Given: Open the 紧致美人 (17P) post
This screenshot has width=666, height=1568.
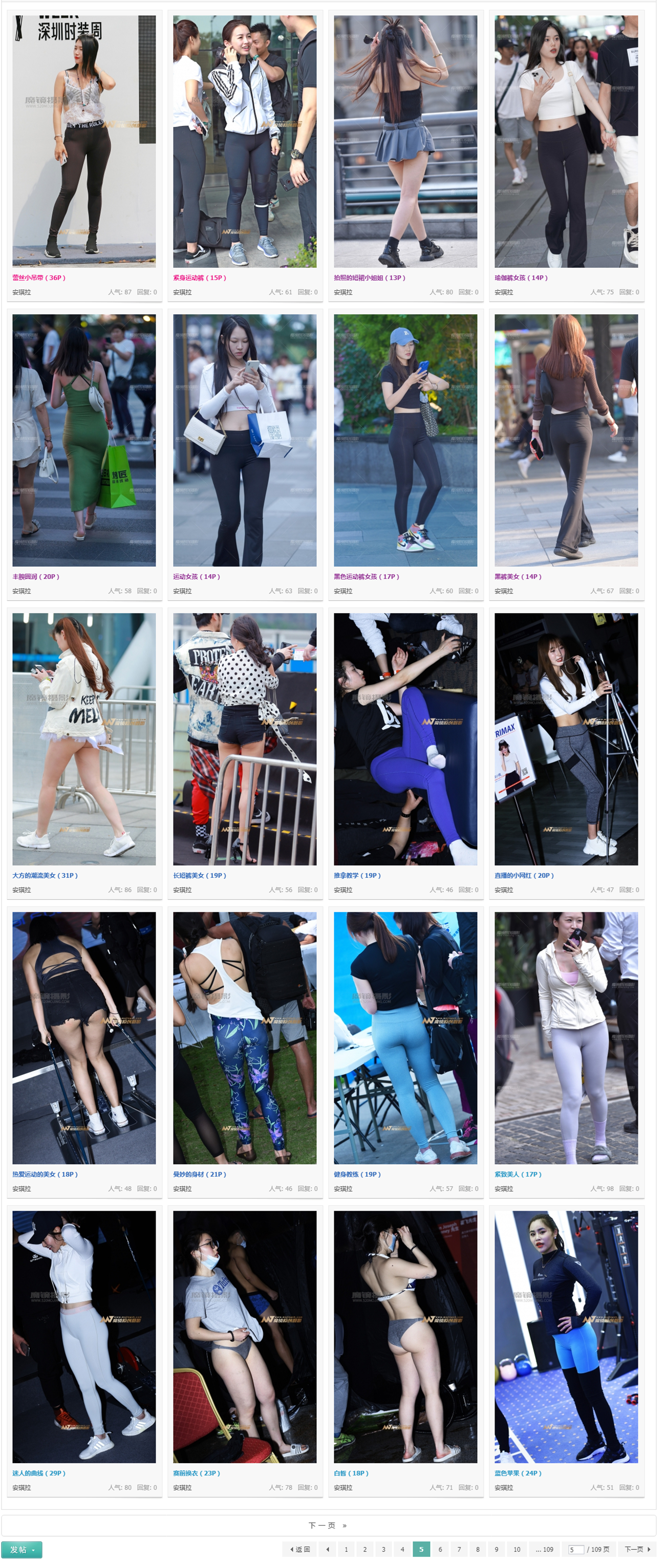Looking at the screenshot, I should (x=518, y=1174).
